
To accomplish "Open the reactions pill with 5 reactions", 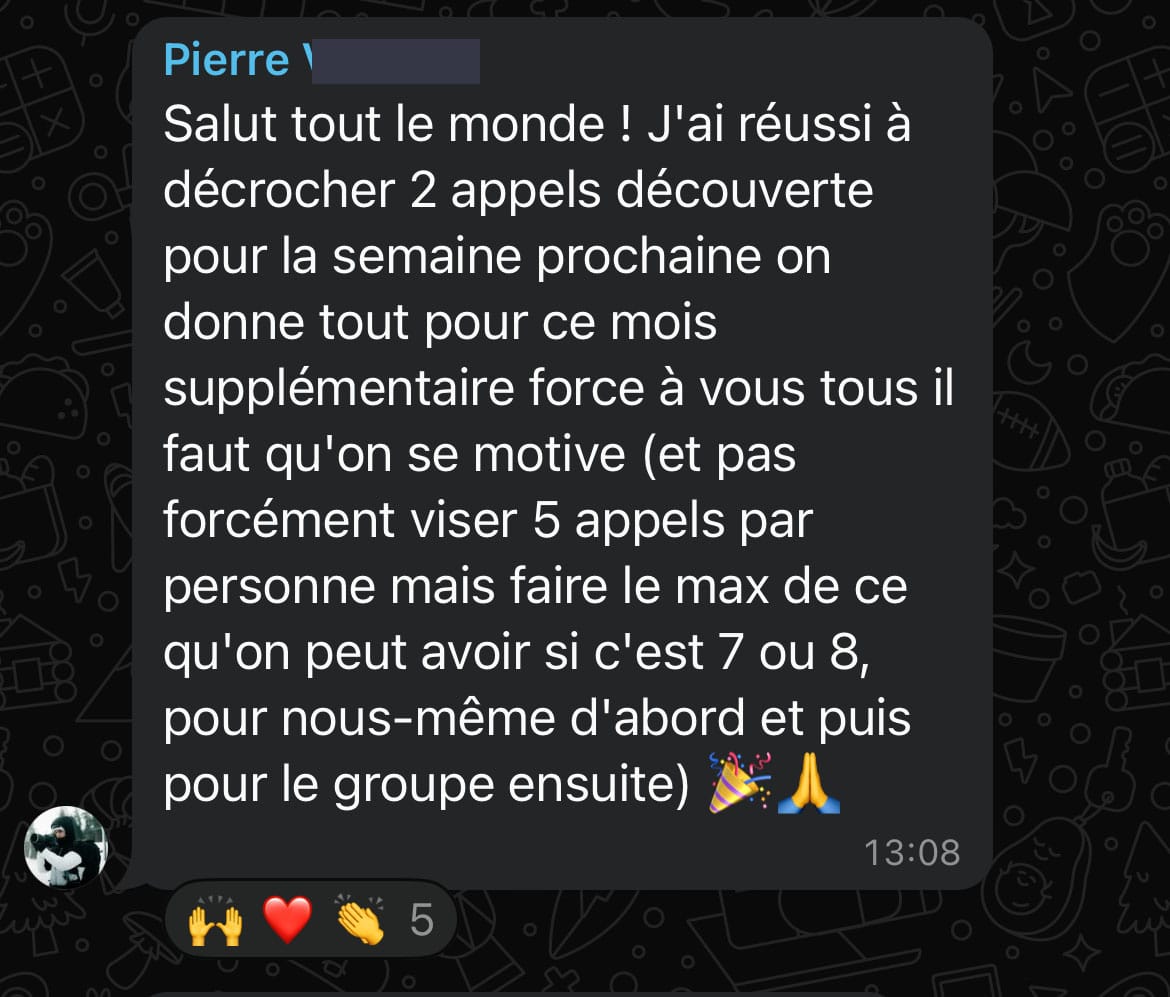I will [x=311, y=919].
